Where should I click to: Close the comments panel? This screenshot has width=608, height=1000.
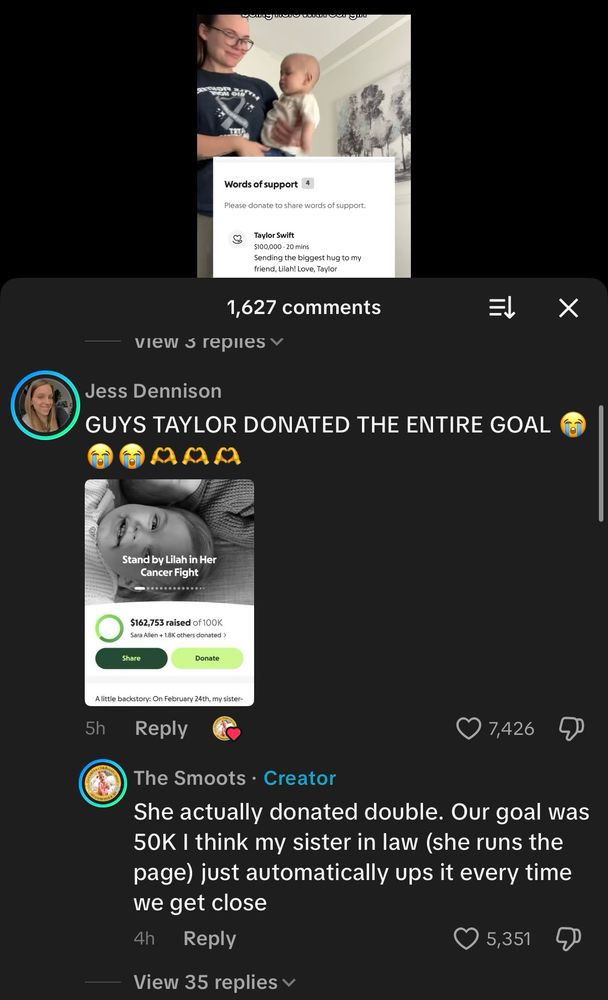(x=568, y=308)
